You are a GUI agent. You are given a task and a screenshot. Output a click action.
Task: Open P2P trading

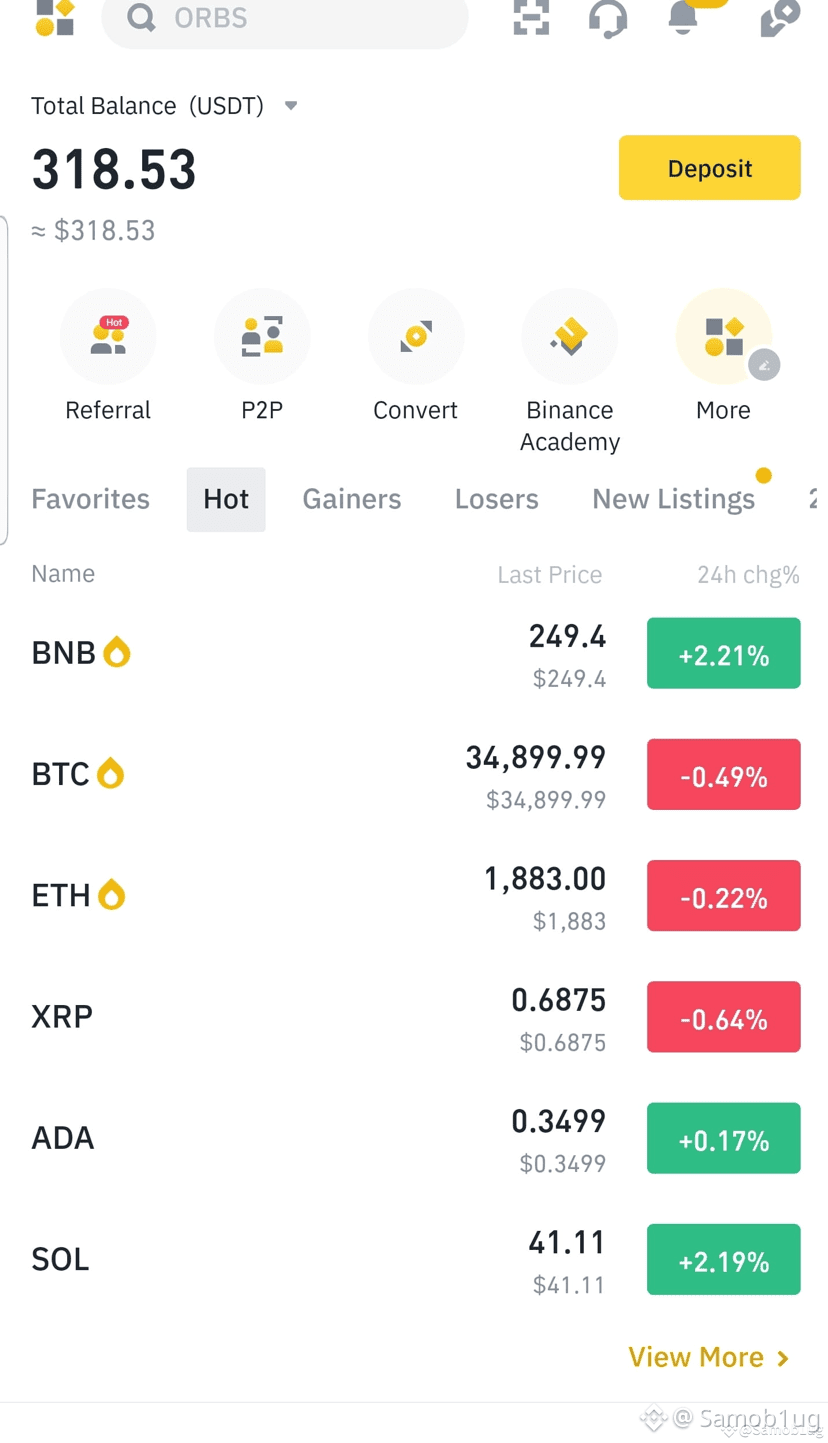pos(262,357)
